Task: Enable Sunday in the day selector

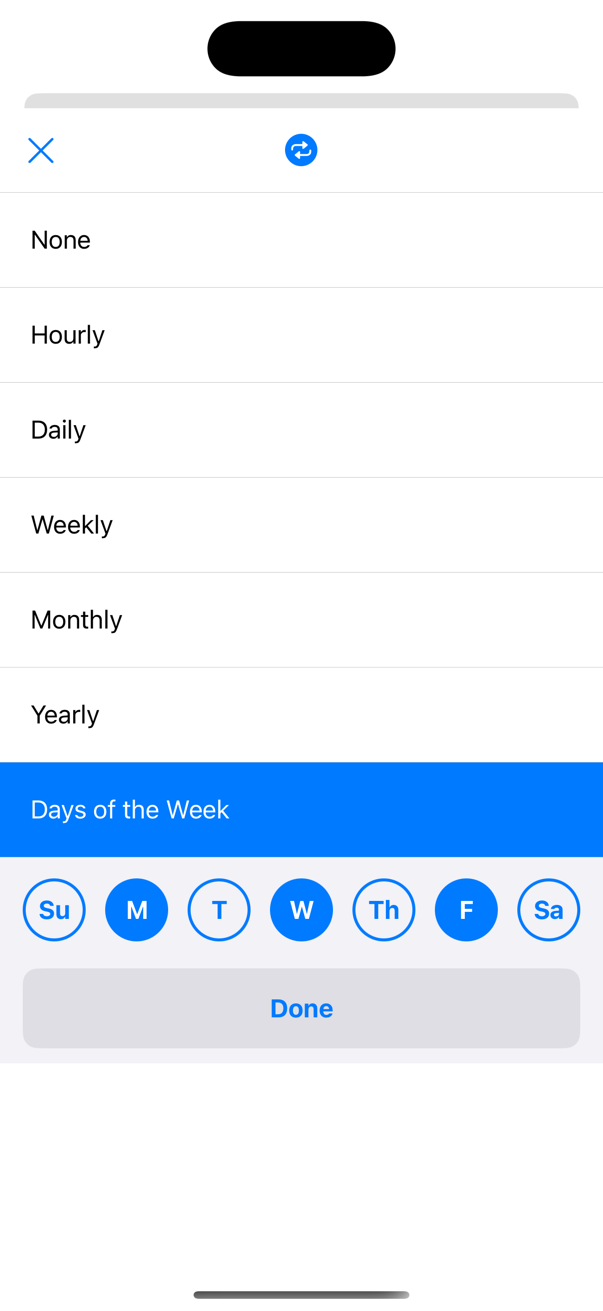Action: pos(54,910)
